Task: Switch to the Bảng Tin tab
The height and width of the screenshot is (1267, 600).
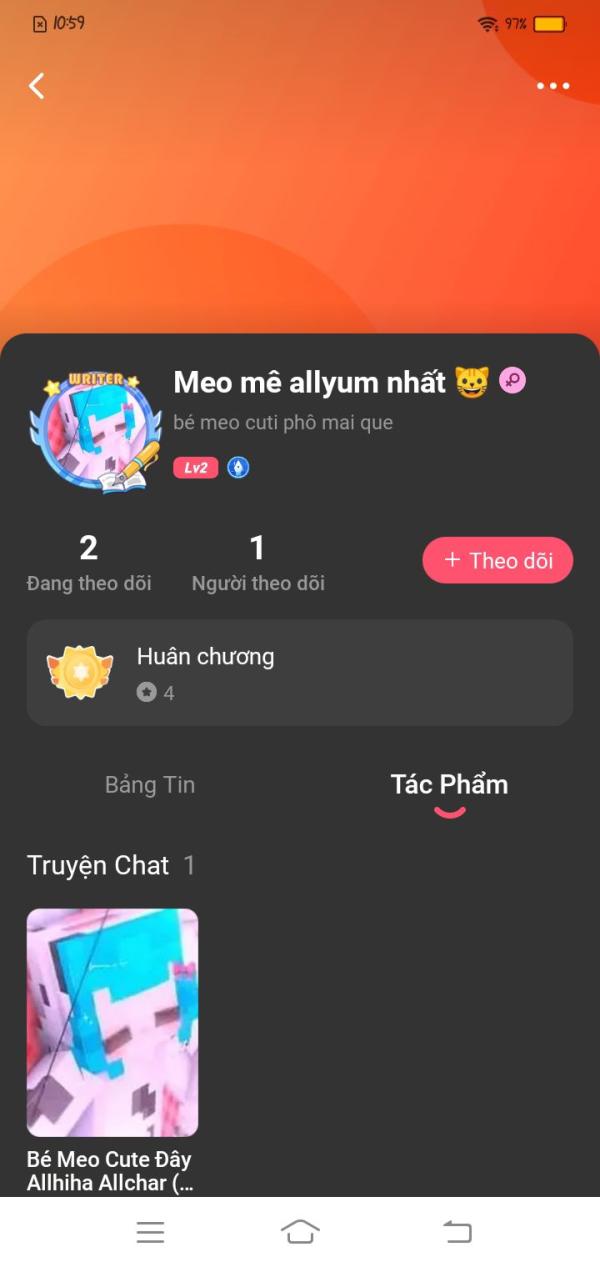Action: click(x=150, y=785)
